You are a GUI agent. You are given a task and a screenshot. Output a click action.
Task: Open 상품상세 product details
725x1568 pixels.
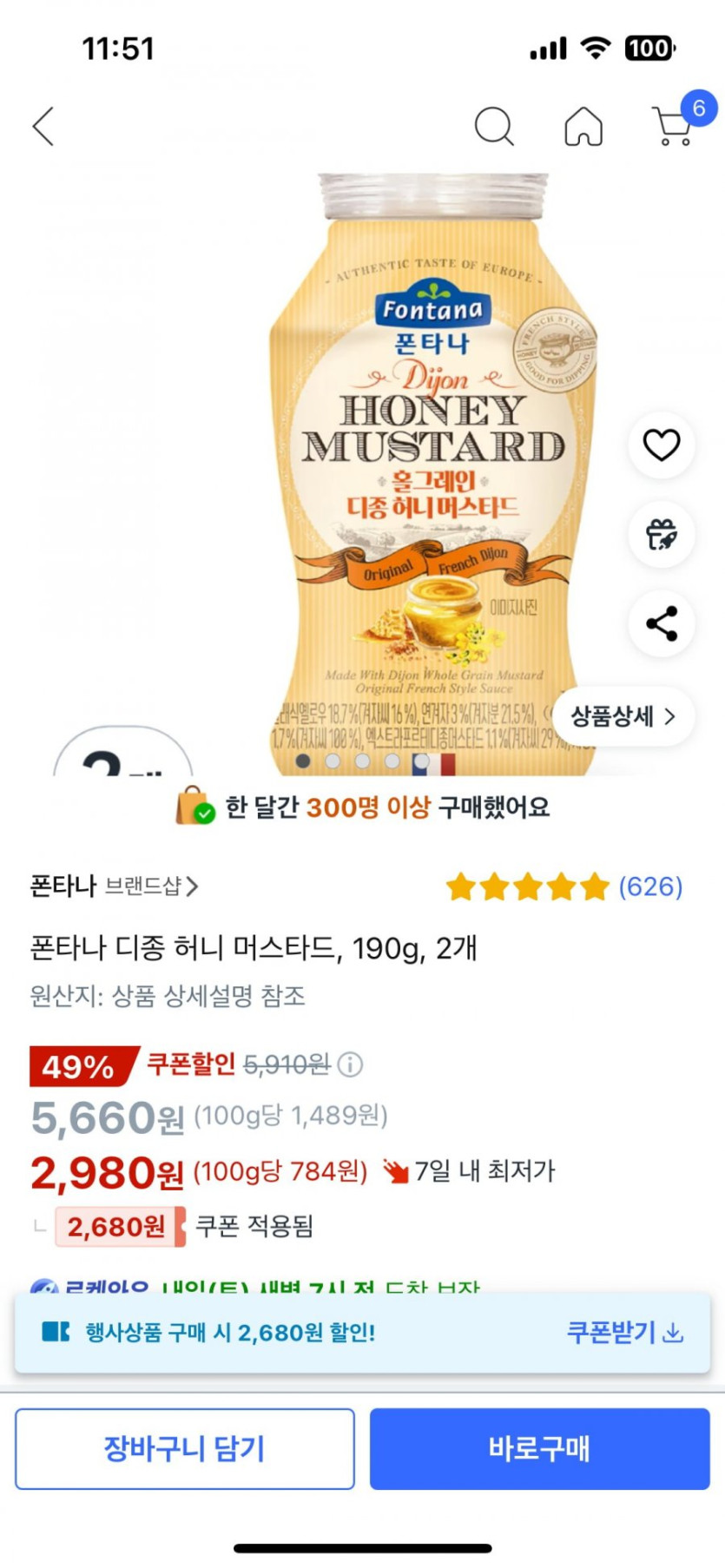(623, 716)
